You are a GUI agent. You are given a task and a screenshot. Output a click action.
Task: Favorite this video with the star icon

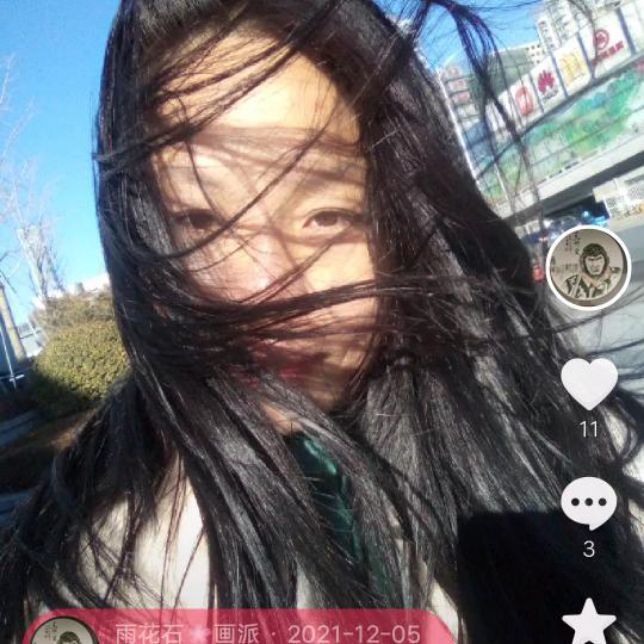[x=589, y=622]
